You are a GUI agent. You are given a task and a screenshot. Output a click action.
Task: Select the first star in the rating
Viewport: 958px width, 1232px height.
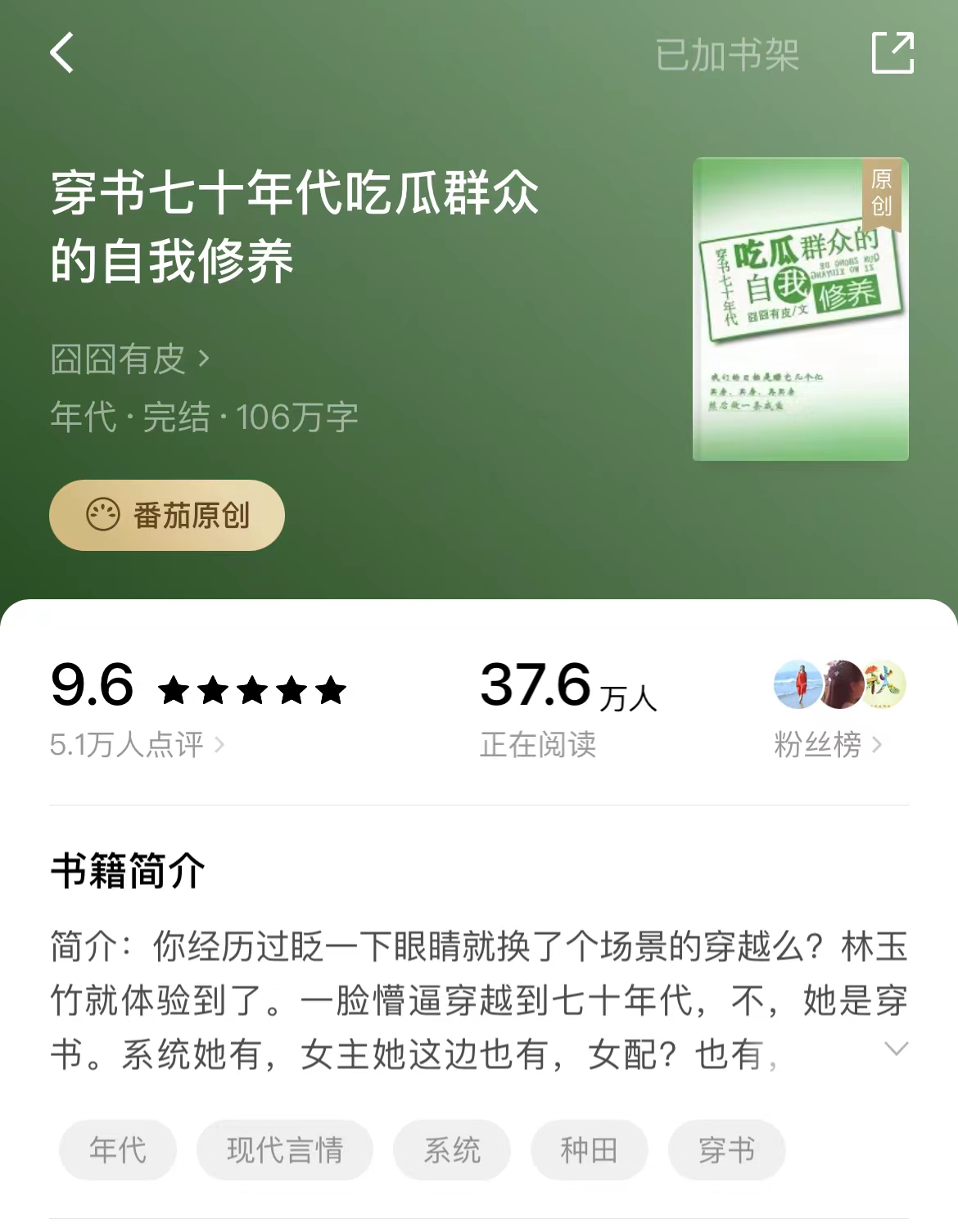tap(175, 690)
